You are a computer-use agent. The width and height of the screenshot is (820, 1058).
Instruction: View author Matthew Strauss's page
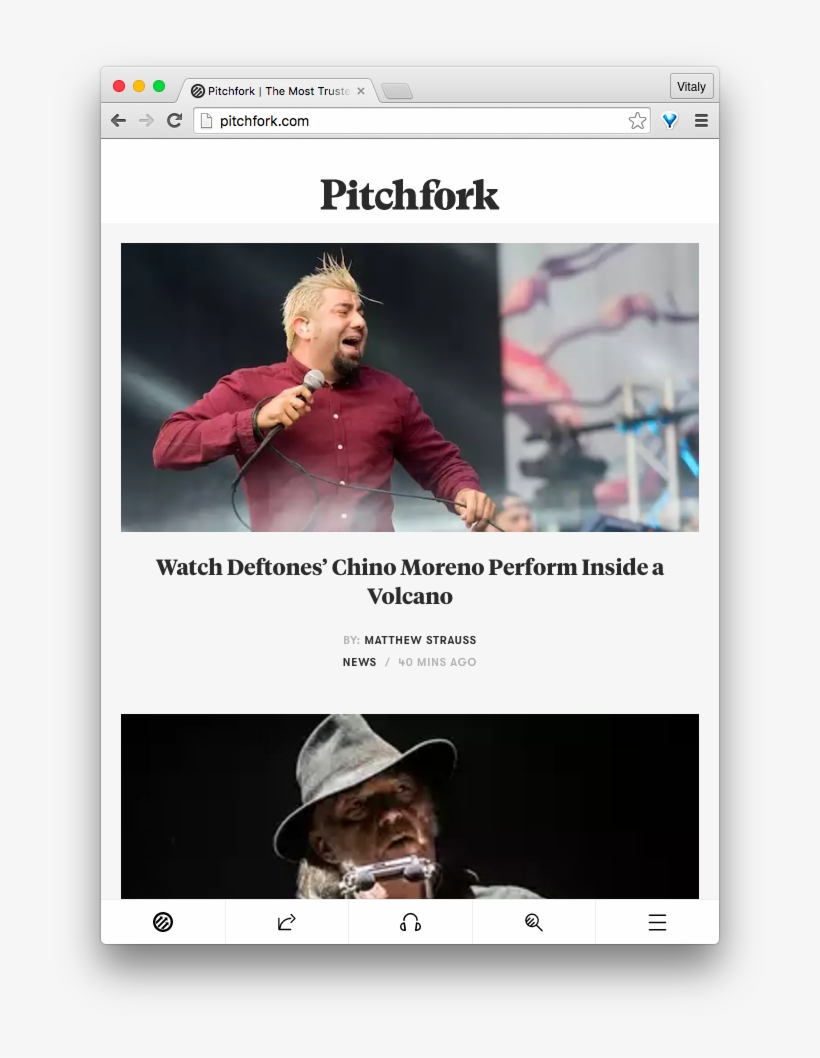coord(420,640)
